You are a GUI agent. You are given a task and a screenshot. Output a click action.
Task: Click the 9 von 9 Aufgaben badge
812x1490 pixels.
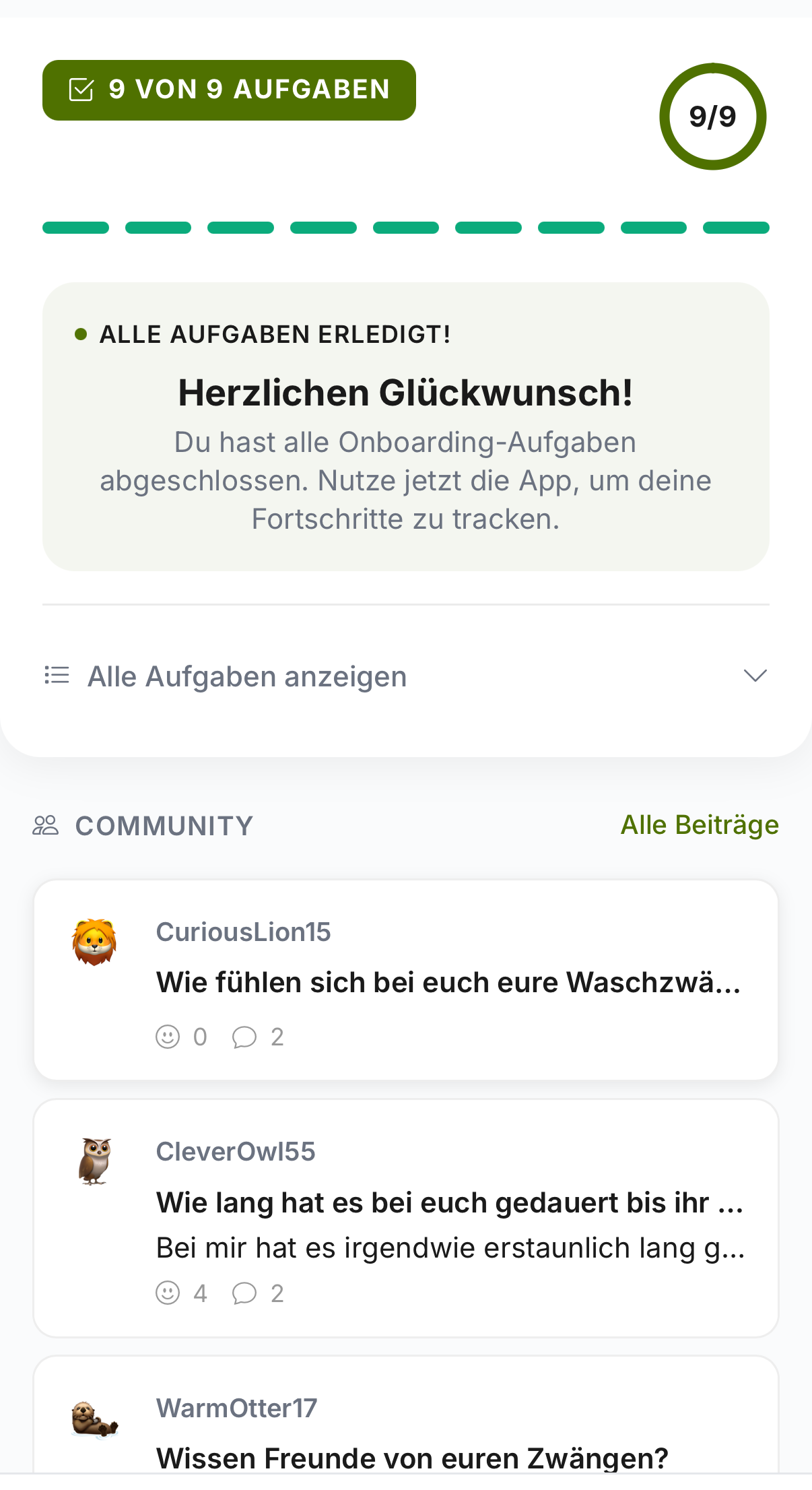[x=229, y=90]
